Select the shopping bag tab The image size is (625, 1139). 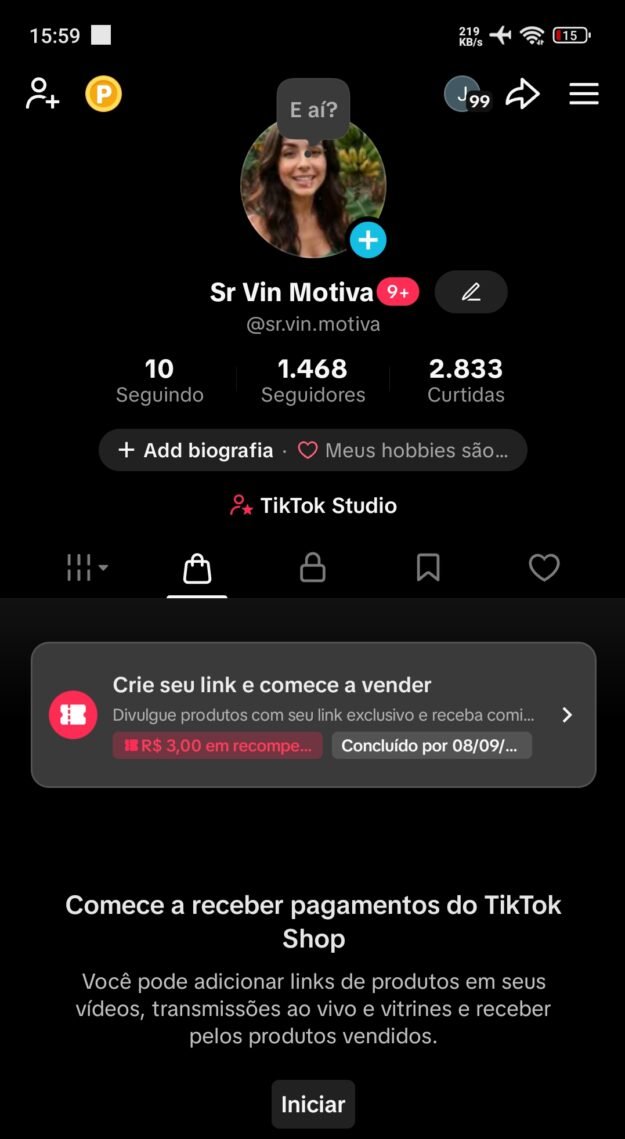(x=197, y=568)
